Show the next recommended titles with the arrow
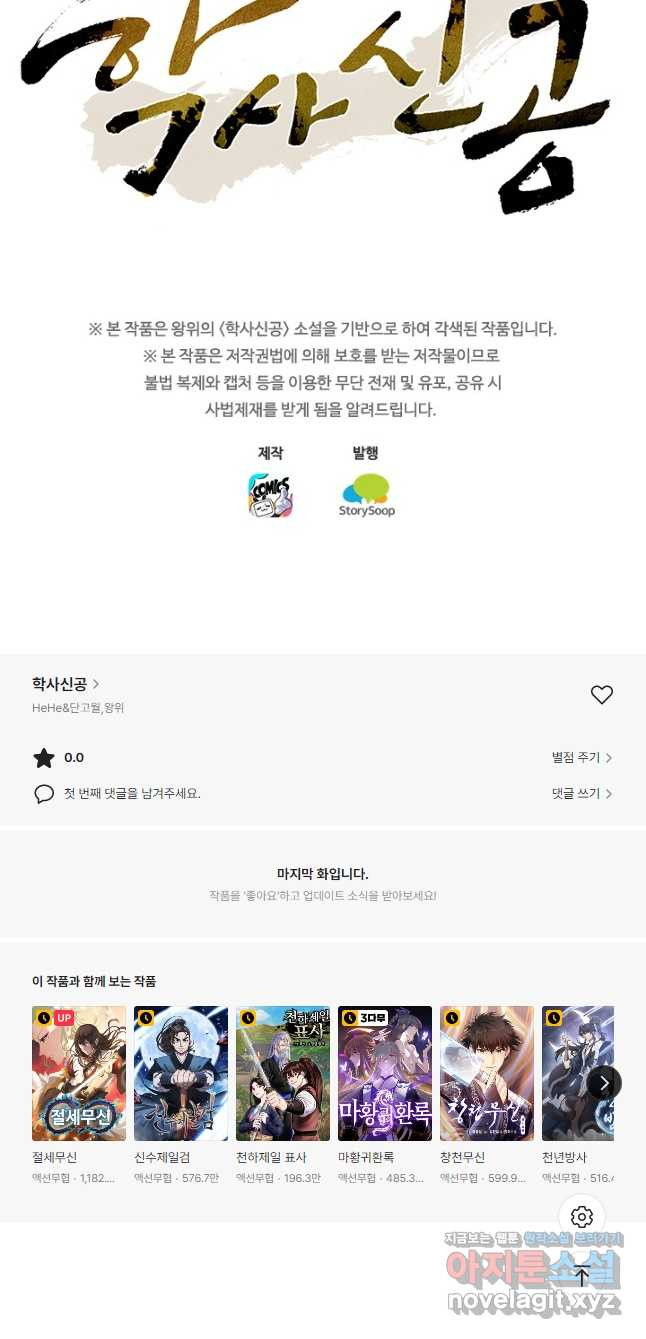The image size is (646, 1339). tap(604, 1082)
